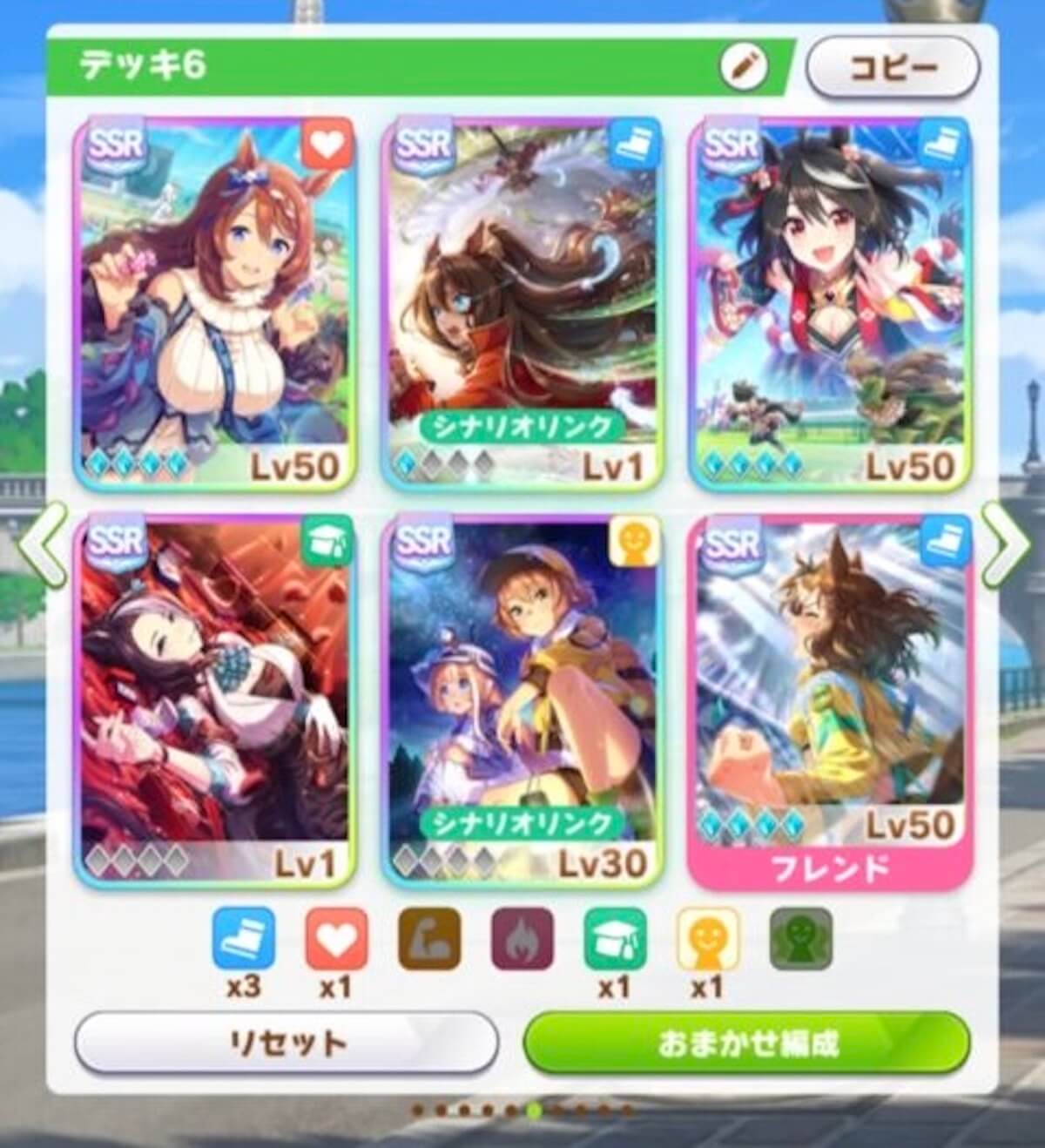
Task: Tap the コピー copy button
Action: (893, 68)
